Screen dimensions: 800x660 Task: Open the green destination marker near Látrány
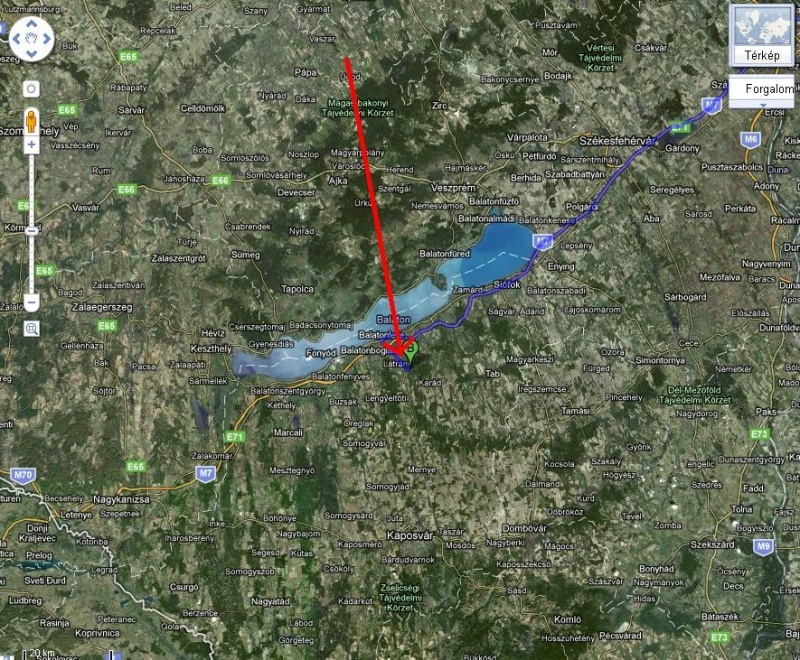pyautogui.click(x=412, y=350)
